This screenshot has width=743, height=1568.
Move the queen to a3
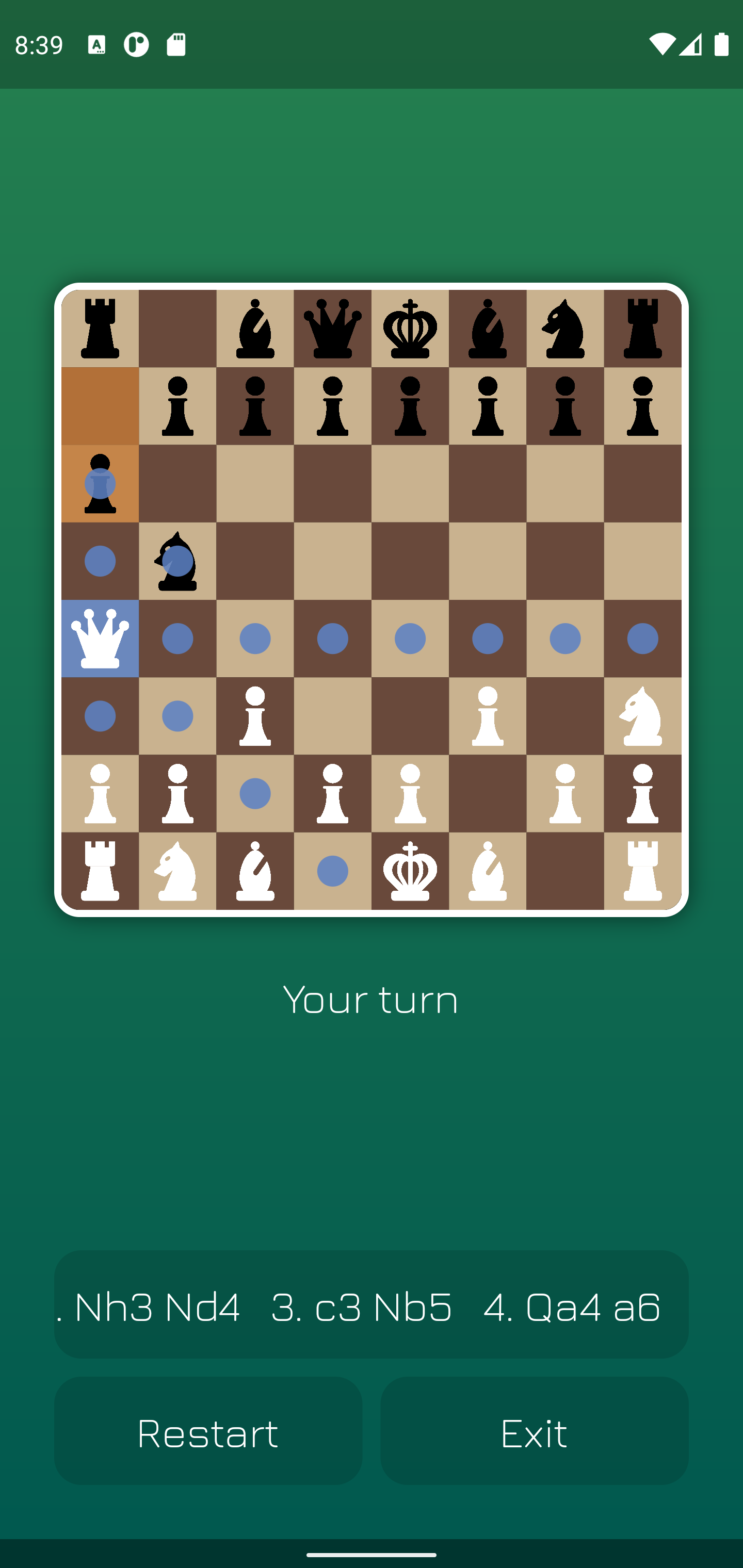click(x=100, y=716)
